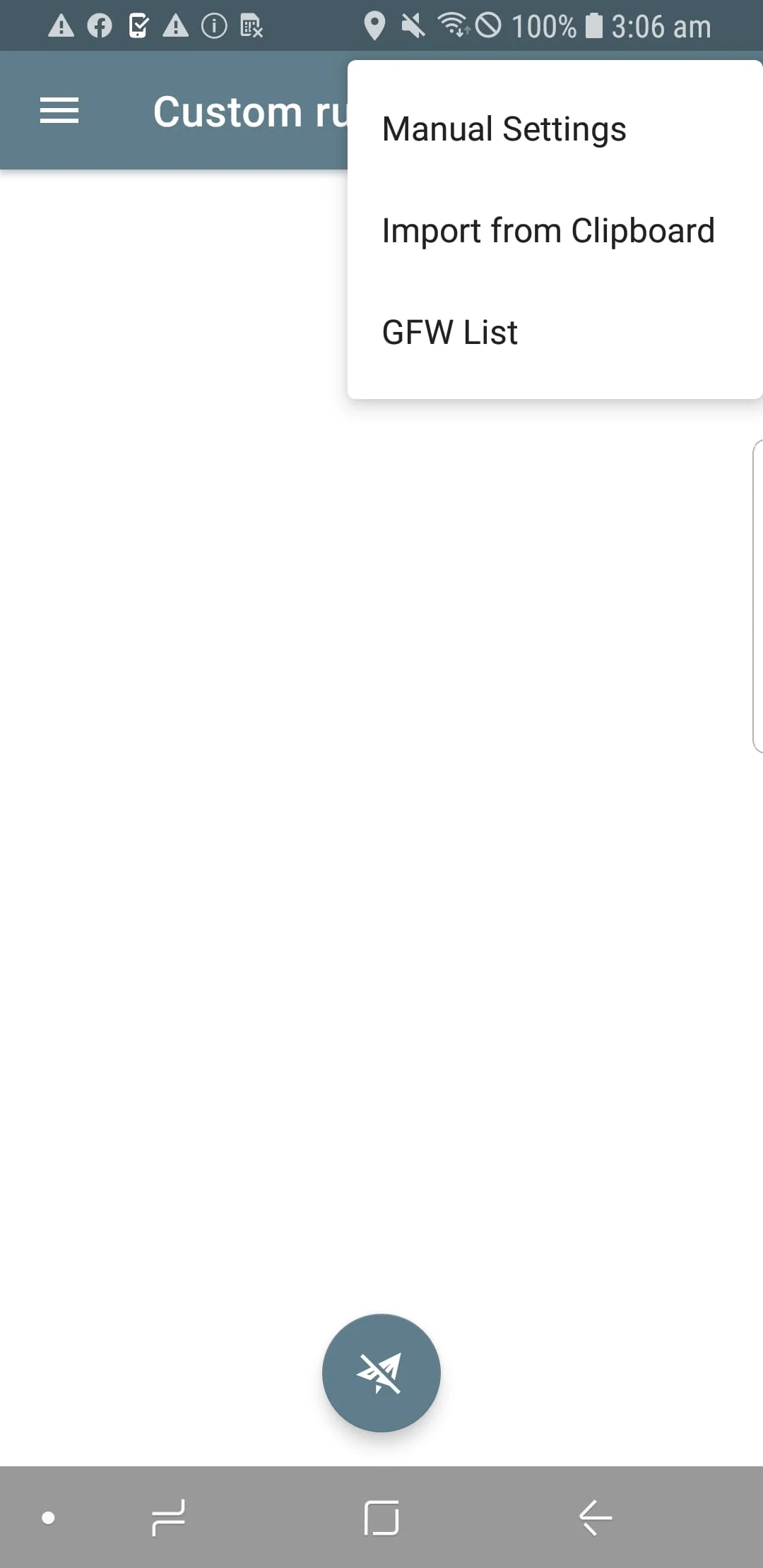Image resolution: width=763 pixels, height=1568 pixels.
Task: Tap the muted sound icon in status bar
Action: tap(413, 25)
